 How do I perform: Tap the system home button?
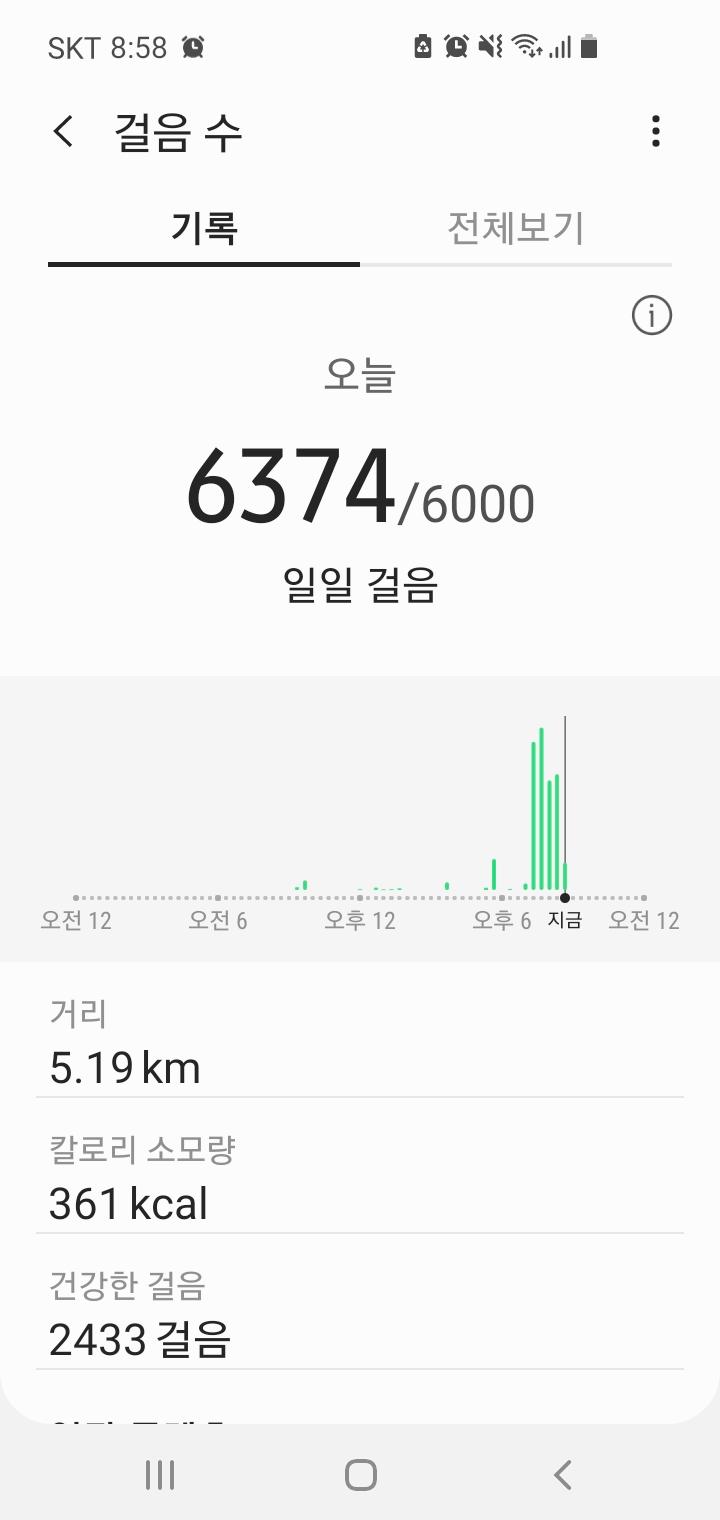360,1474
